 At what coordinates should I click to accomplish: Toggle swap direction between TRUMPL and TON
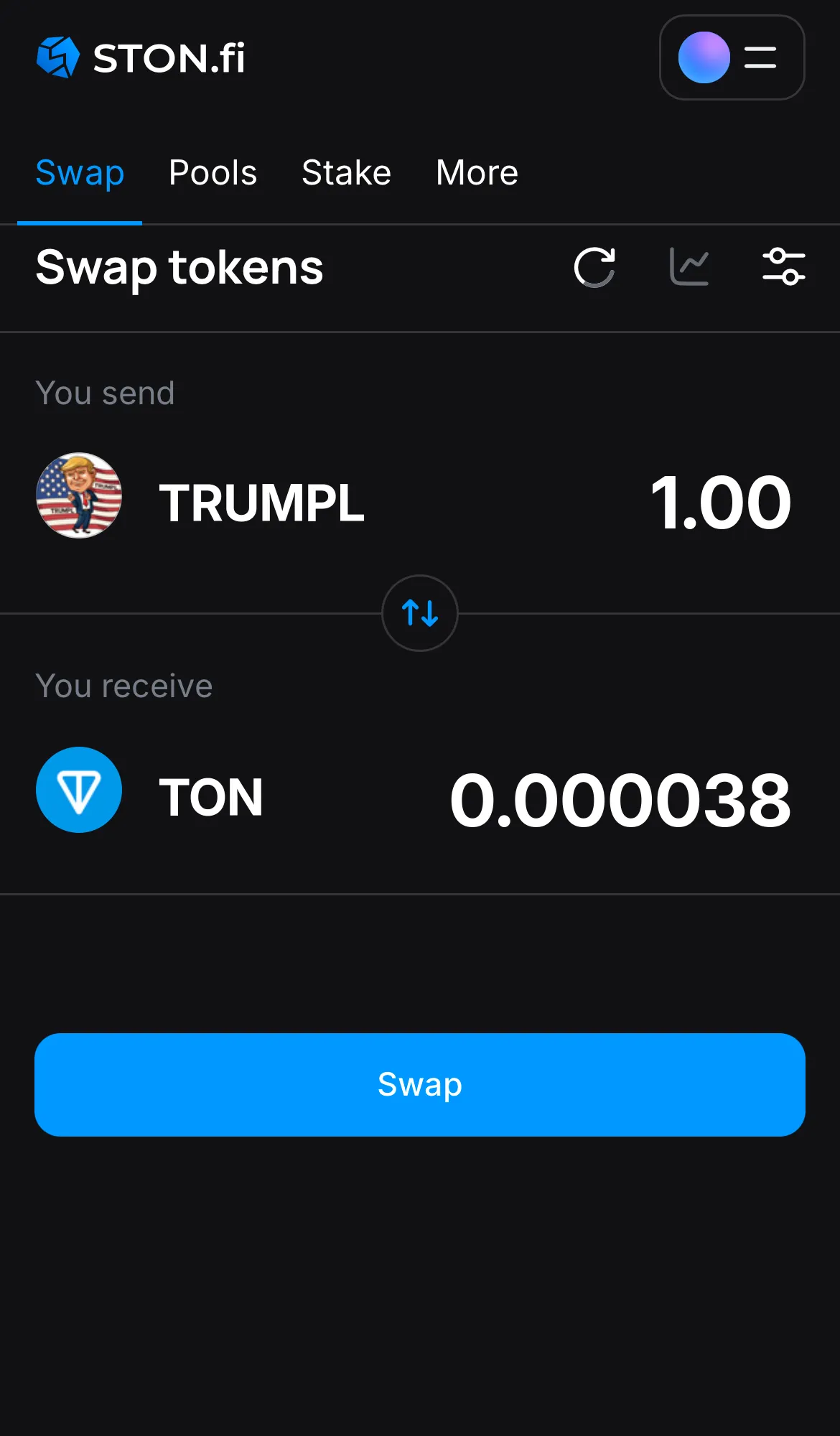(x=419, y=614)
